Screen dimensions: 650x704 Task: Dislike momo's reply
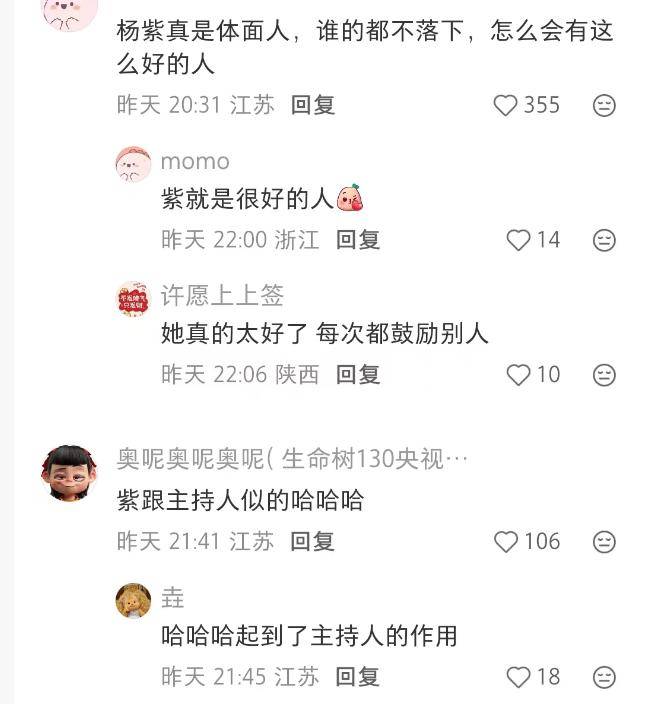[604, 240]
